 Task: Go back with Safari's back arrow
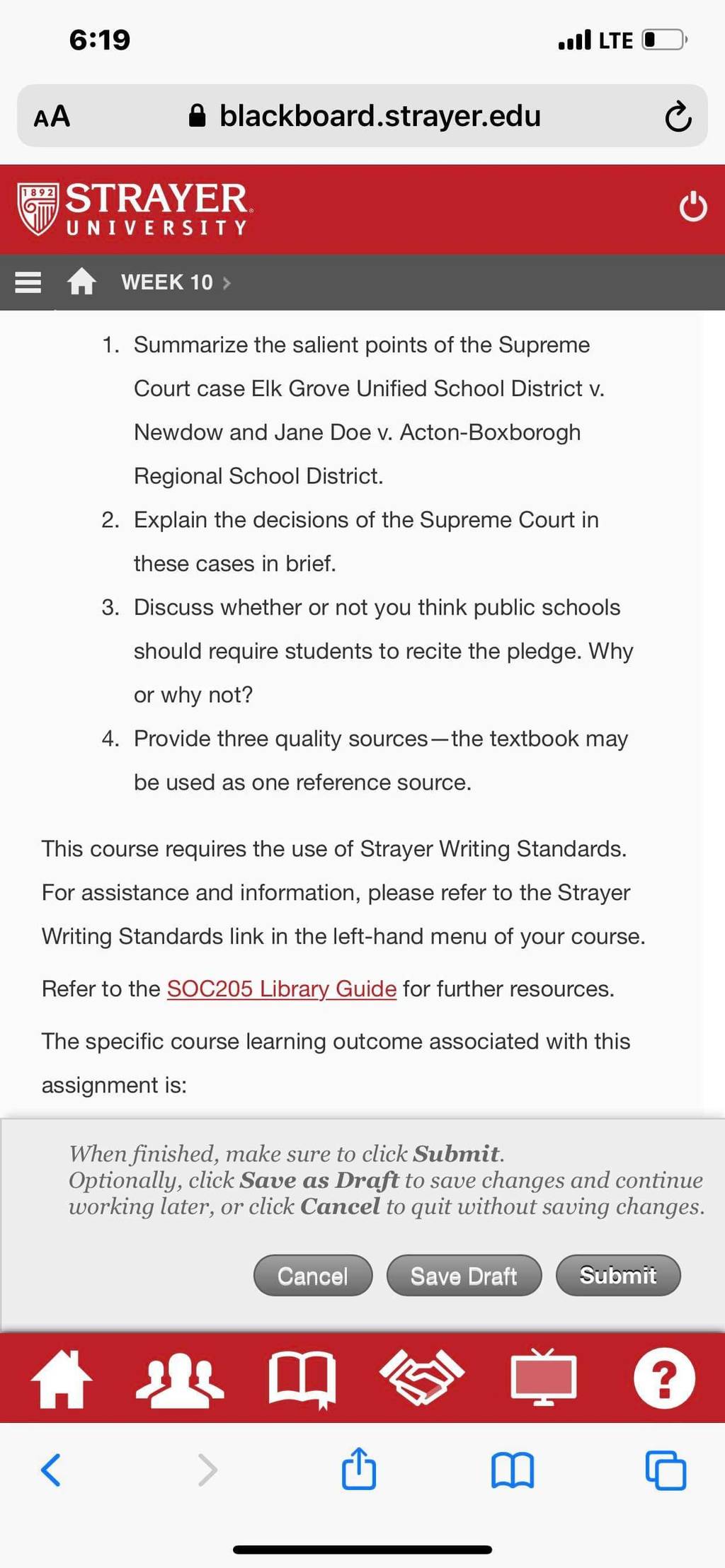[x=51, y=1470]
